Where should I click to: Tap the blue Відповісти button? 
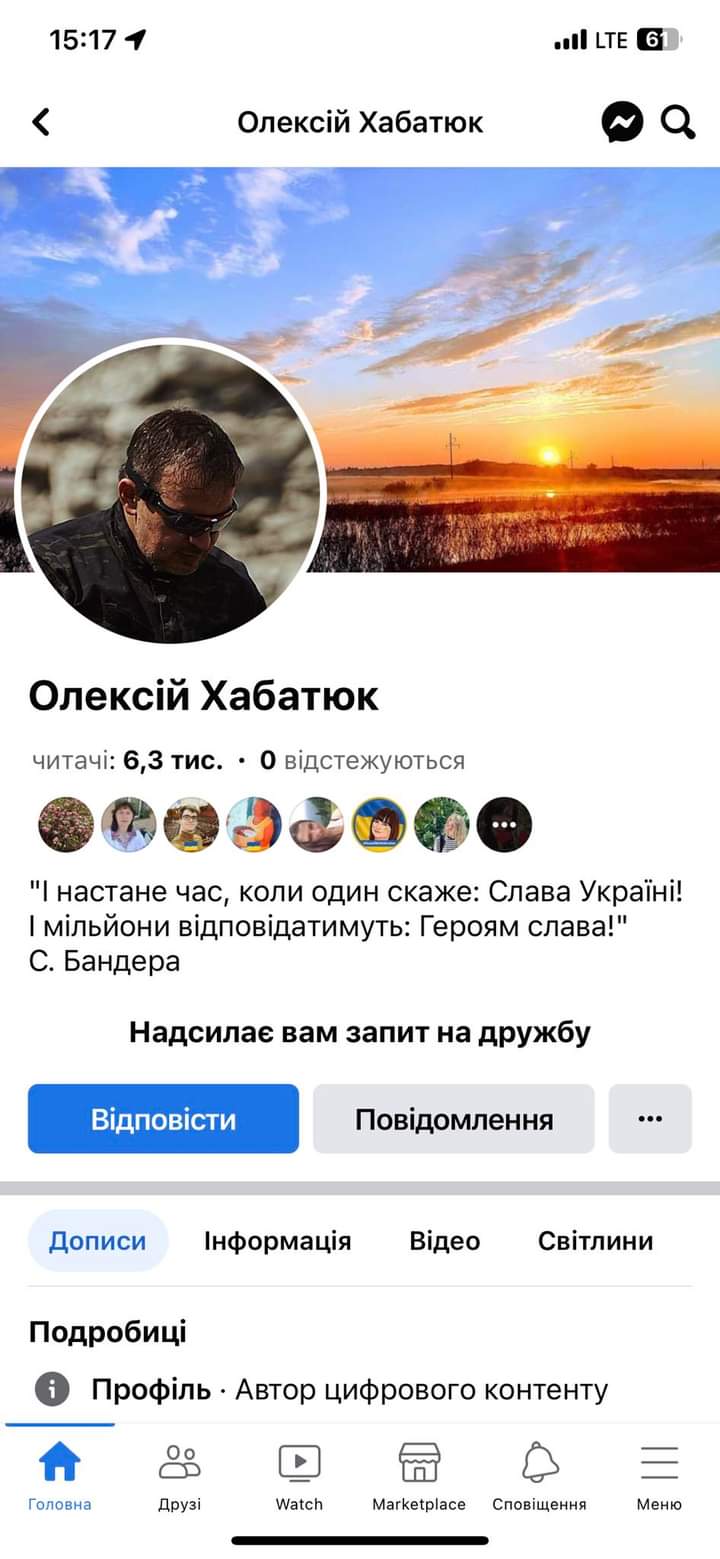(163, 1118)
